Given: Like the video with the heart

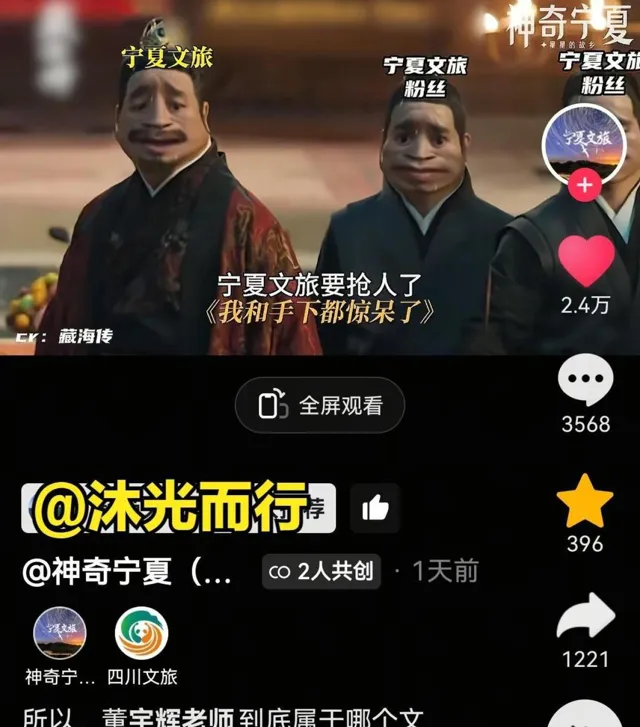Looking at the screenshot, I should click(586, 262).
